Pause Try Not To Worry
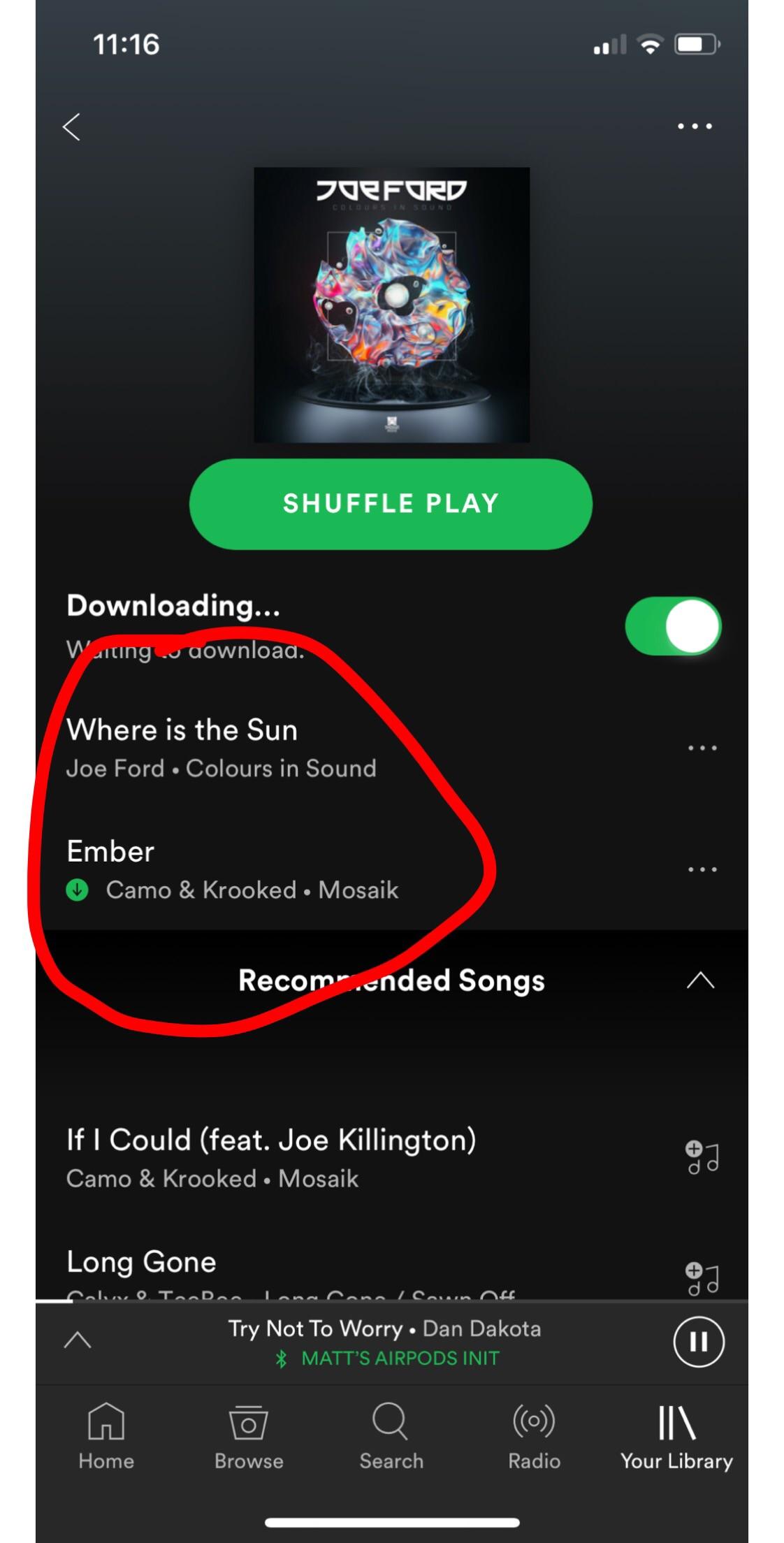 click(698, 1341)
